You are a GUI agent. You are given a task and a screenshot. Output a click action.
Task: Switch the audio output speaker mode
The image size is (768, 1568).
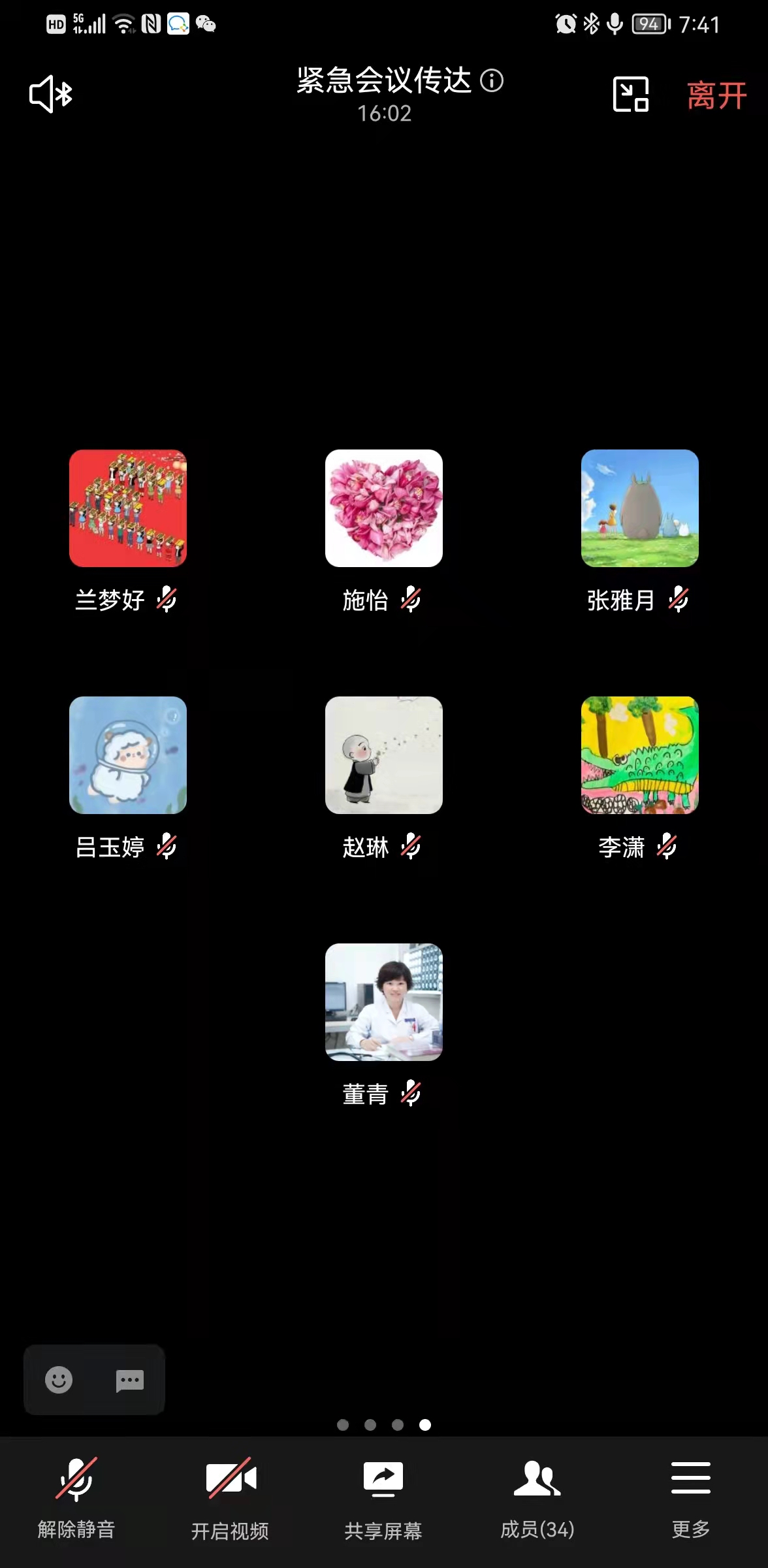[51, 95]
